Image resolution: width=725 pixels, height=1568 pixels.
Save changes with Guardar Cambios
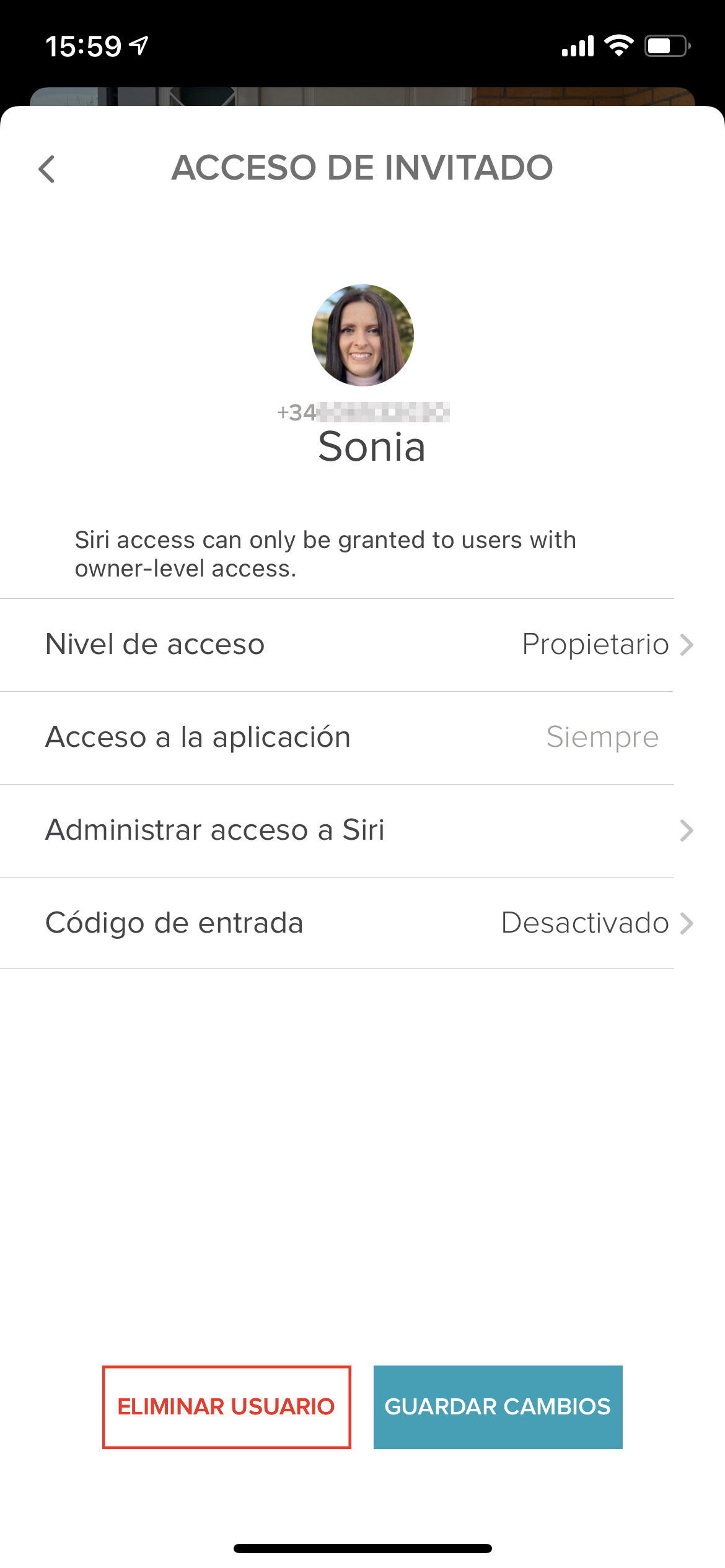click(x=498, y=1406)
